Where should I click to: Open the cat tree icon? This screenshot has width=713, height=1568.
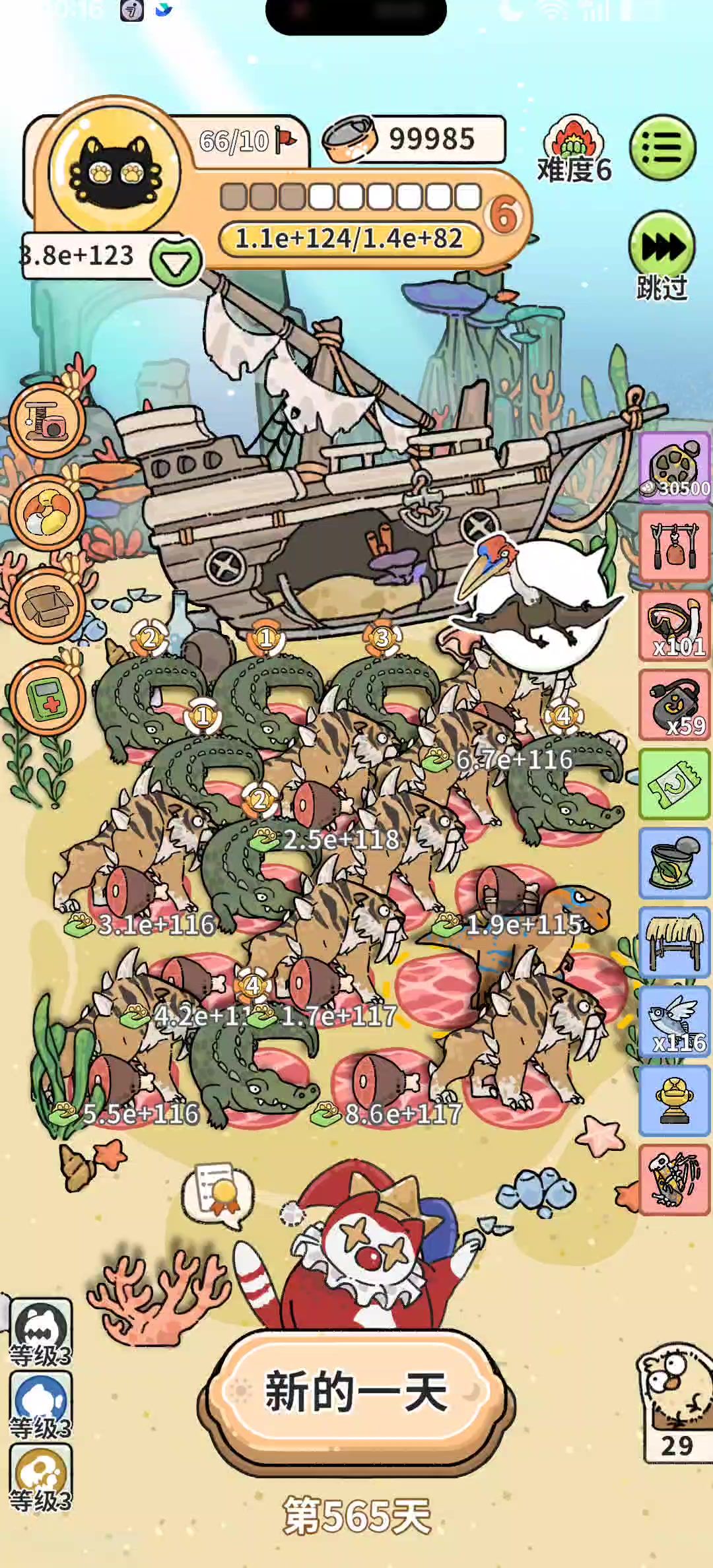tap(46, 421)
